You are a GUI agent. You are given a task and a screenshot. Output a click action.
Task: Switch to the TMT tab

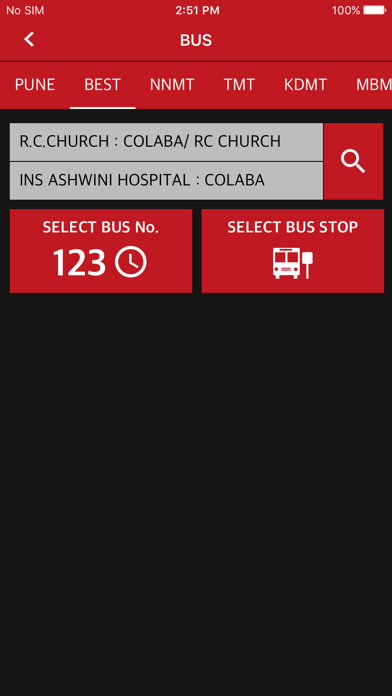(x=239, y=85)
